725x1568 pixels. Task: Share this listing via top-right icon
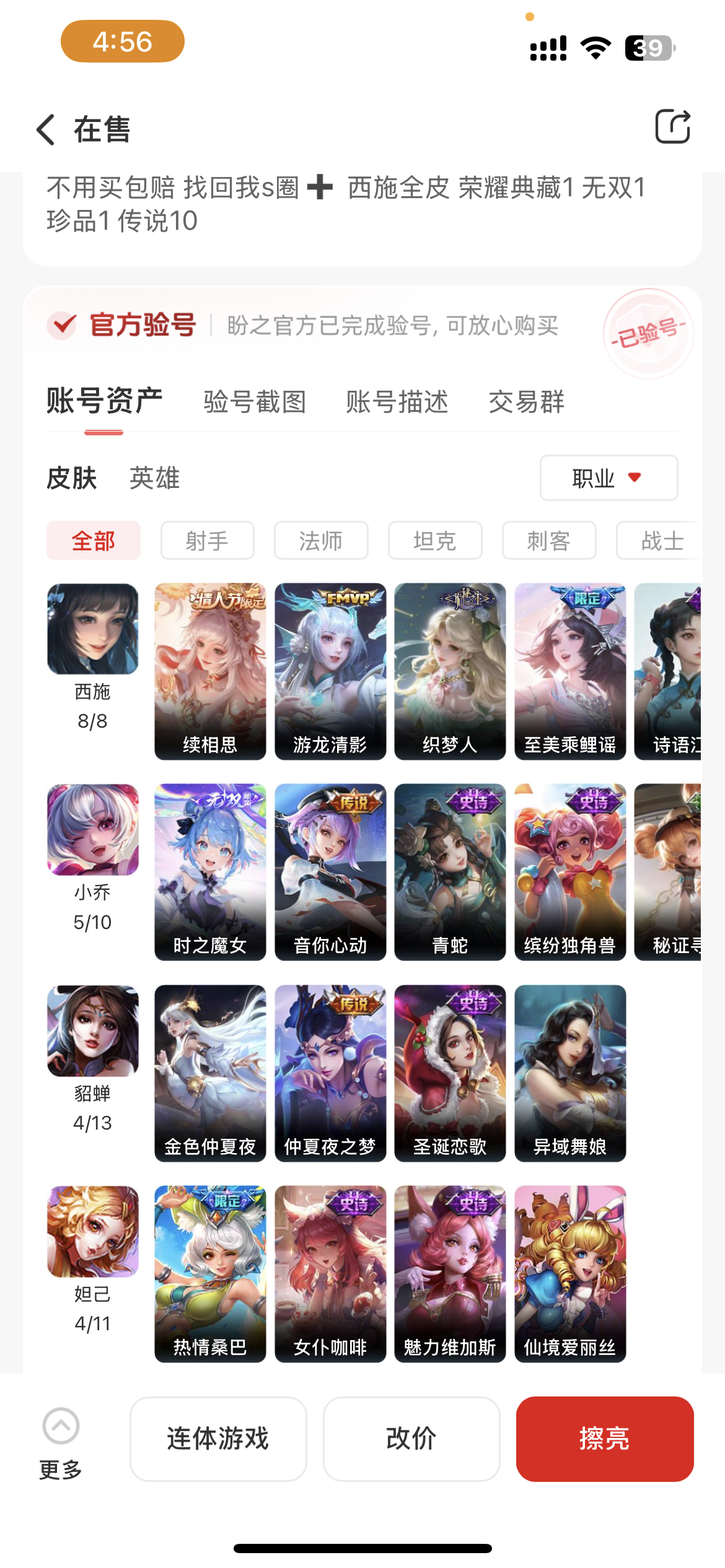tap(672, 127)
